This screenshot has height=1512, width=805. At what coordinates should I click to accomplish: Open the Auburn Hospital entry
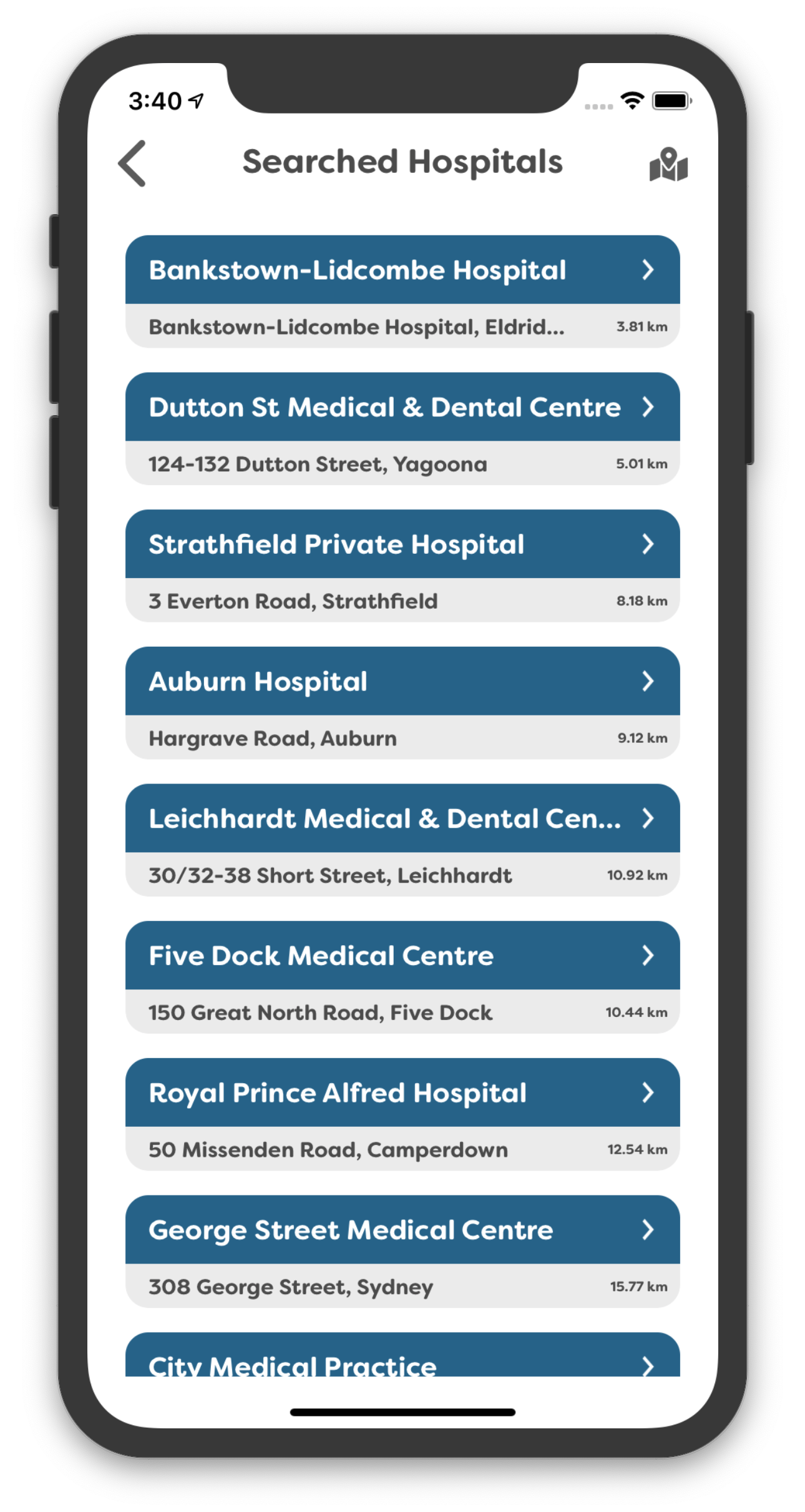pos(402,681)
